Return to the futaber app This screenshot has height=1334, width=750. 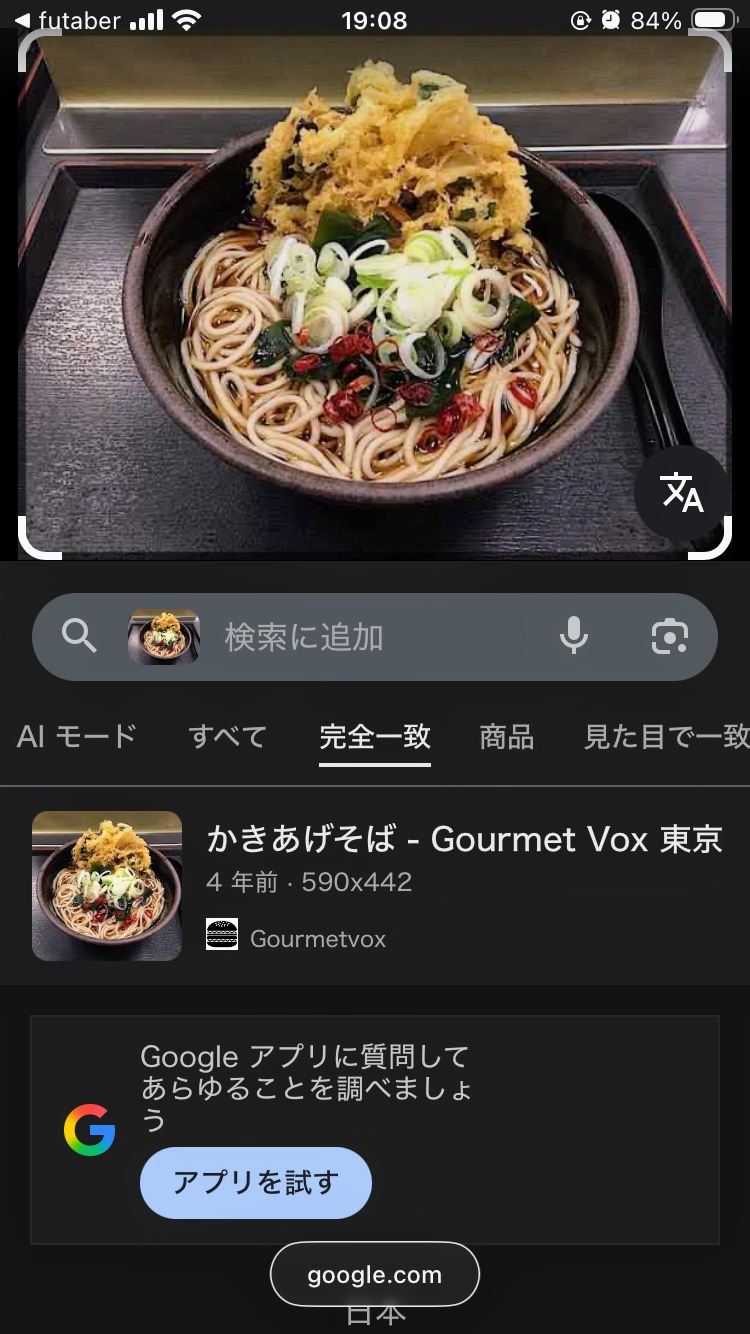[x=66, y=20]
